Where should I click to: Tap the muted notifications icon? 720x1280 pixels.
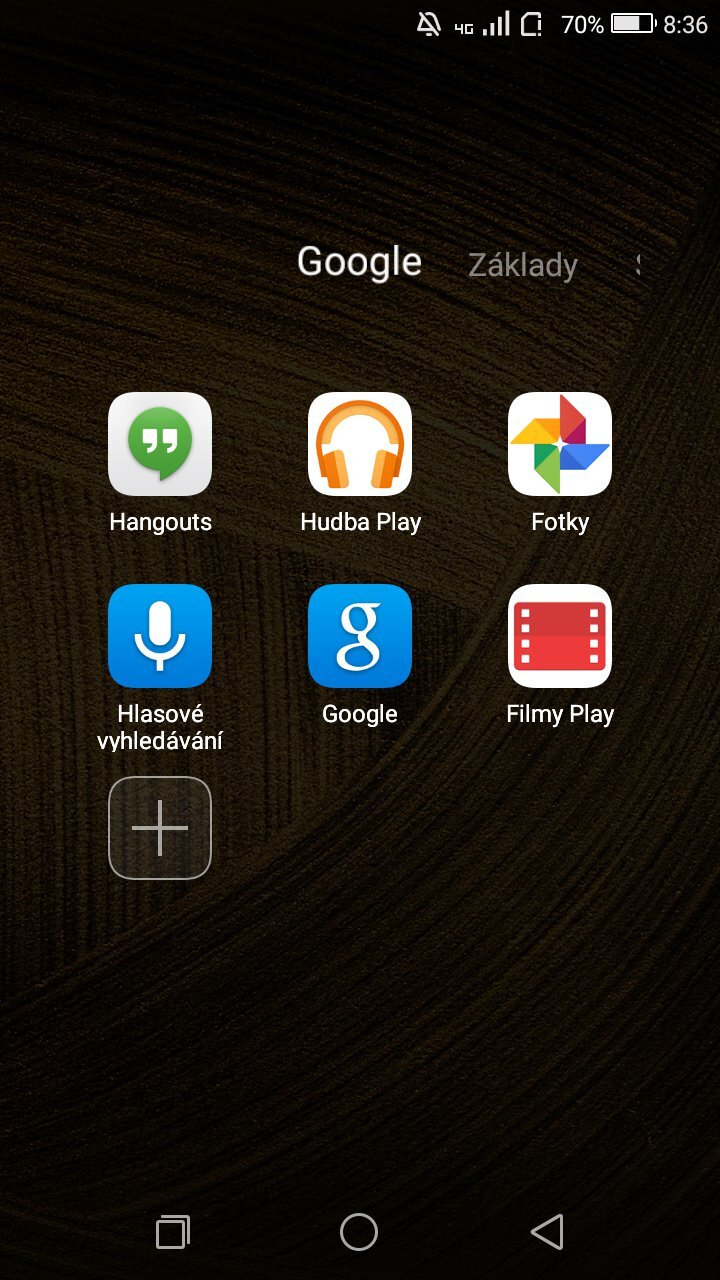tap(428, 23)
